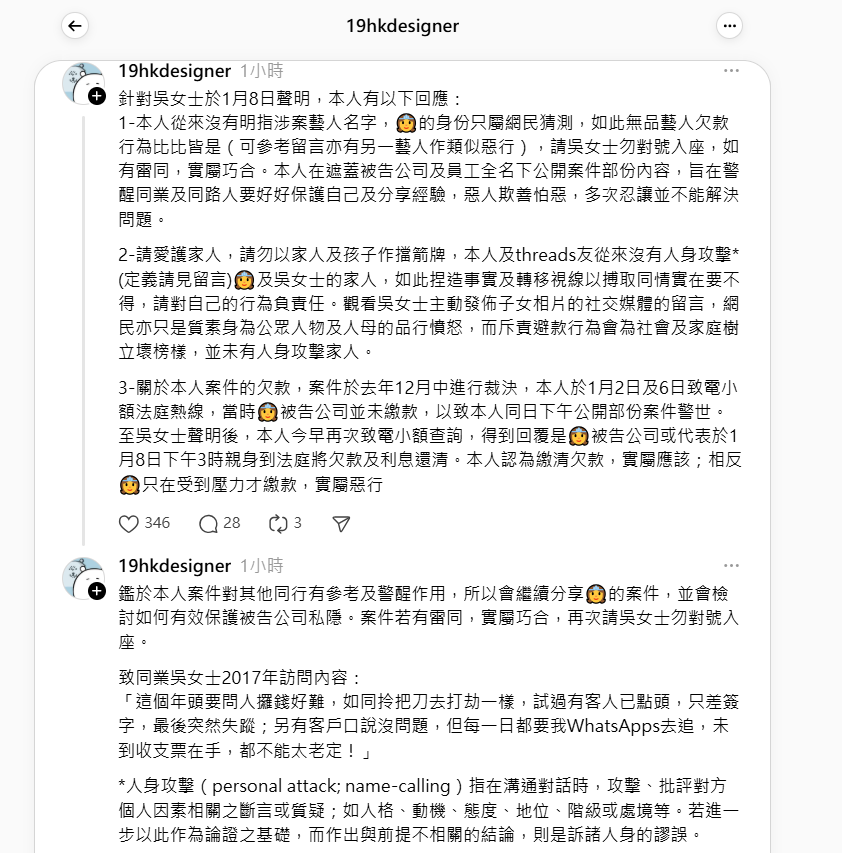842x853 pixels.
Task: Open more options on the first post
Action: click(731, 71)
